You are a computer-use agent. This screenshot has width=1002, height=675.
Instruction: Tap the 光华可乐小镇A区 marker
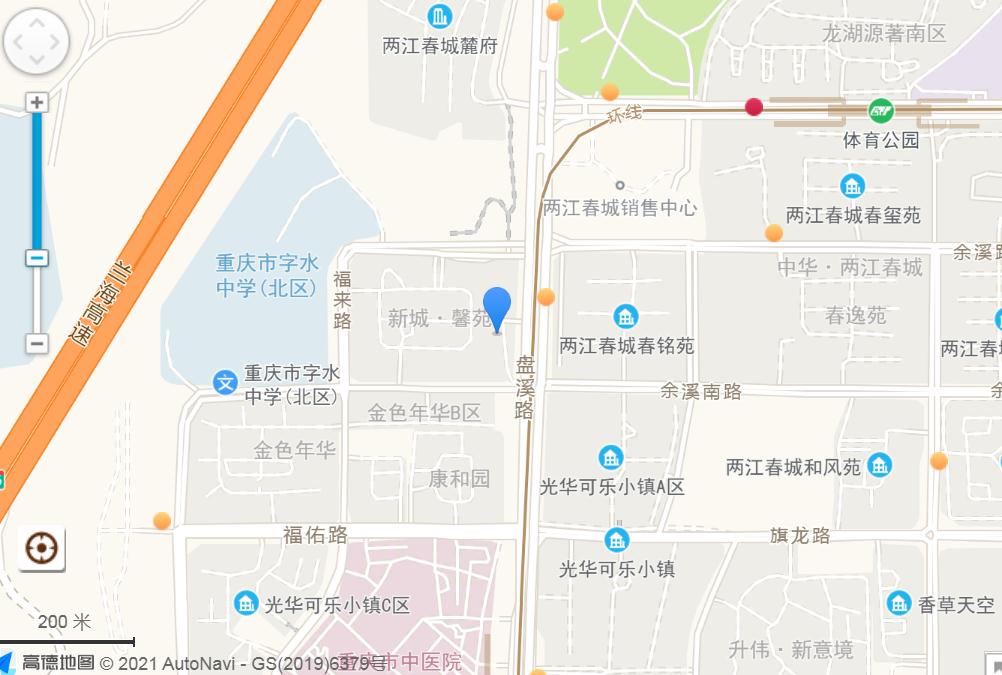pyautogui.click(x=610, y=458)
